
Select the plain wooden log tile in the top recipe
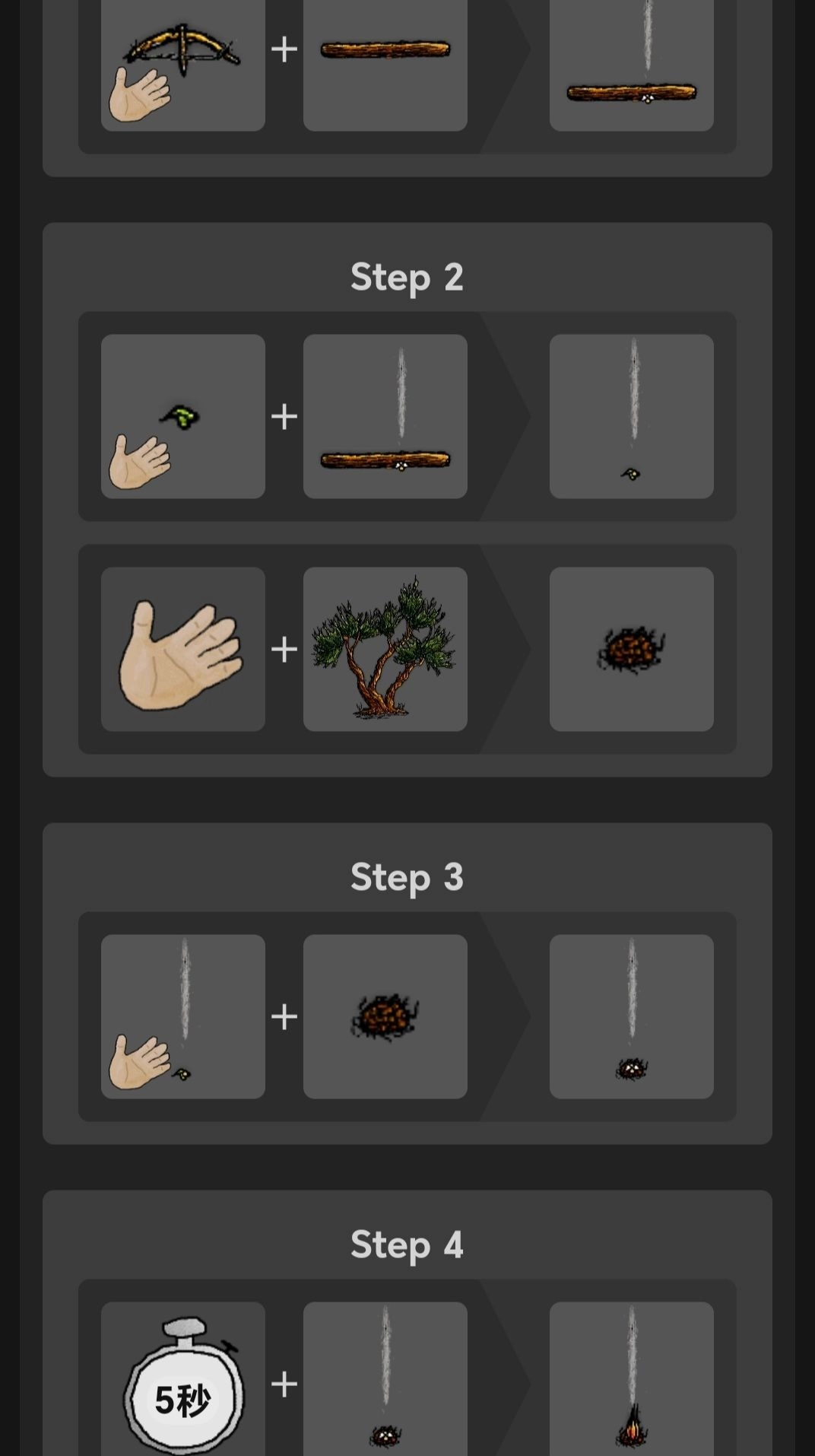385,65
